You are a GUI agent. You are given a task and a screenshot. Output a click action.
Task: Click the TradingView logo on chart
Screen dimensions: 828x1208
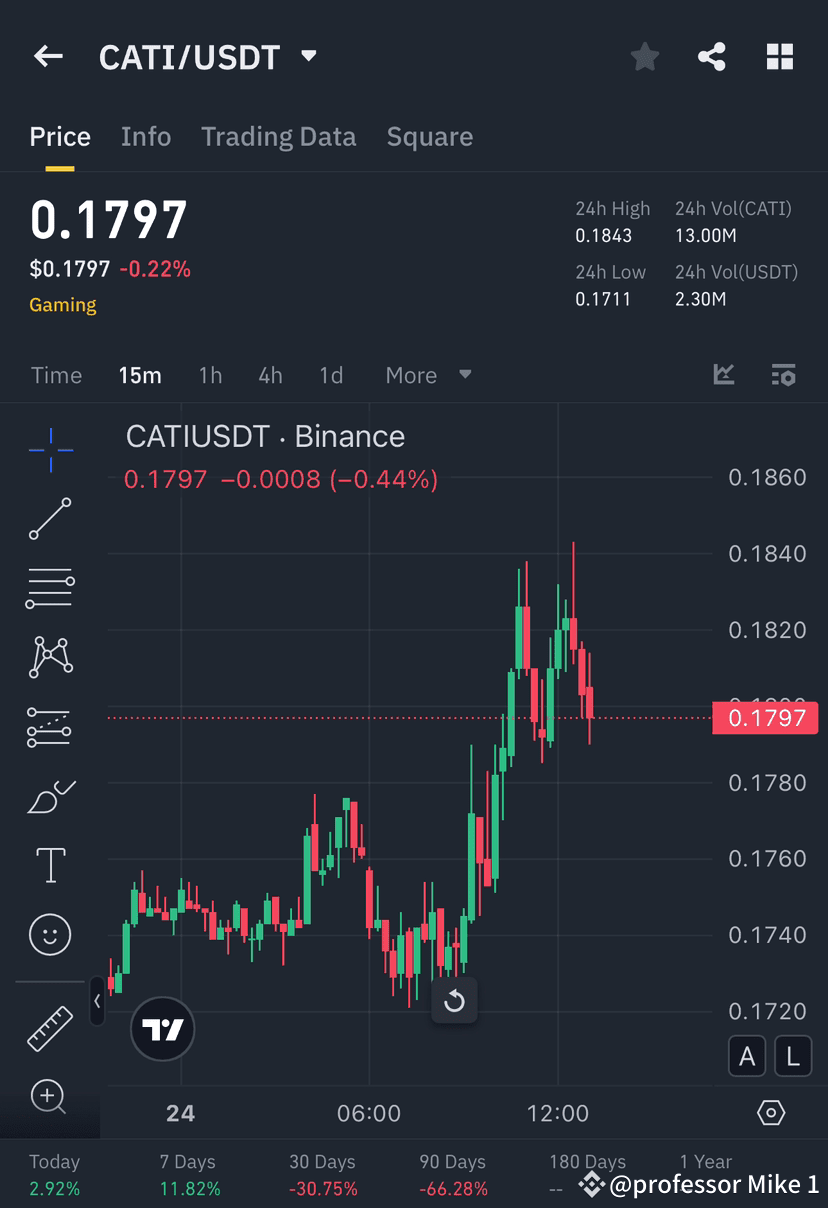(x=162, y=1029)
